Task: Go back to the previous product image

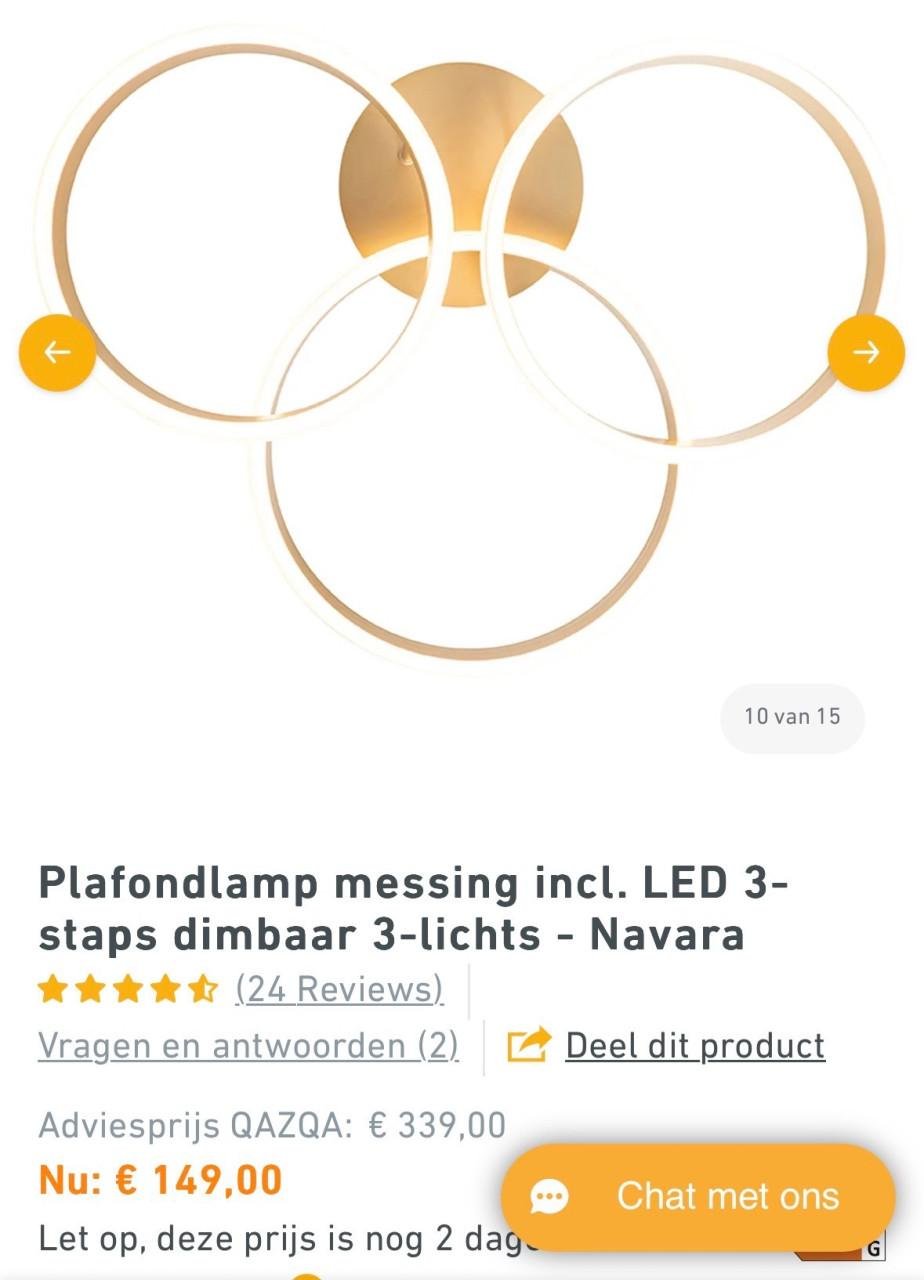Action: 56,352
